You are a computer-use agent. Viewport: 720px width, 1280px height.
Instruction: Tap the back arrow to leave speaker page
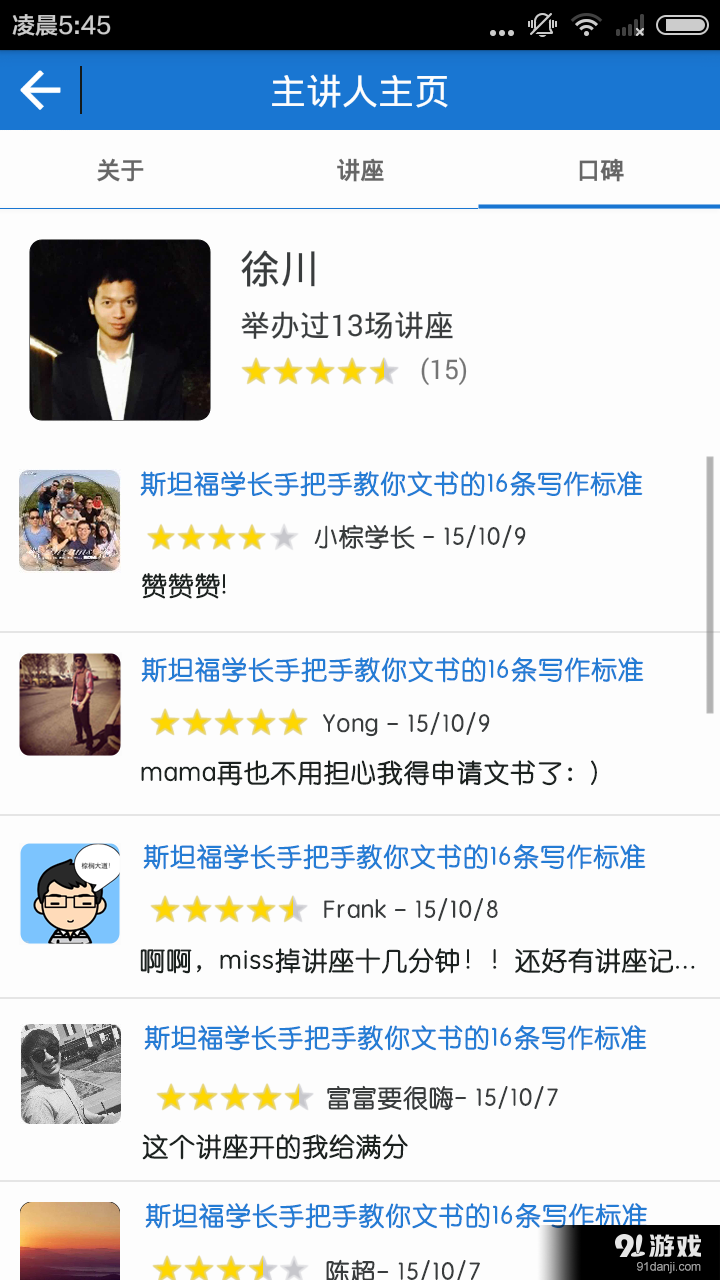39,90
